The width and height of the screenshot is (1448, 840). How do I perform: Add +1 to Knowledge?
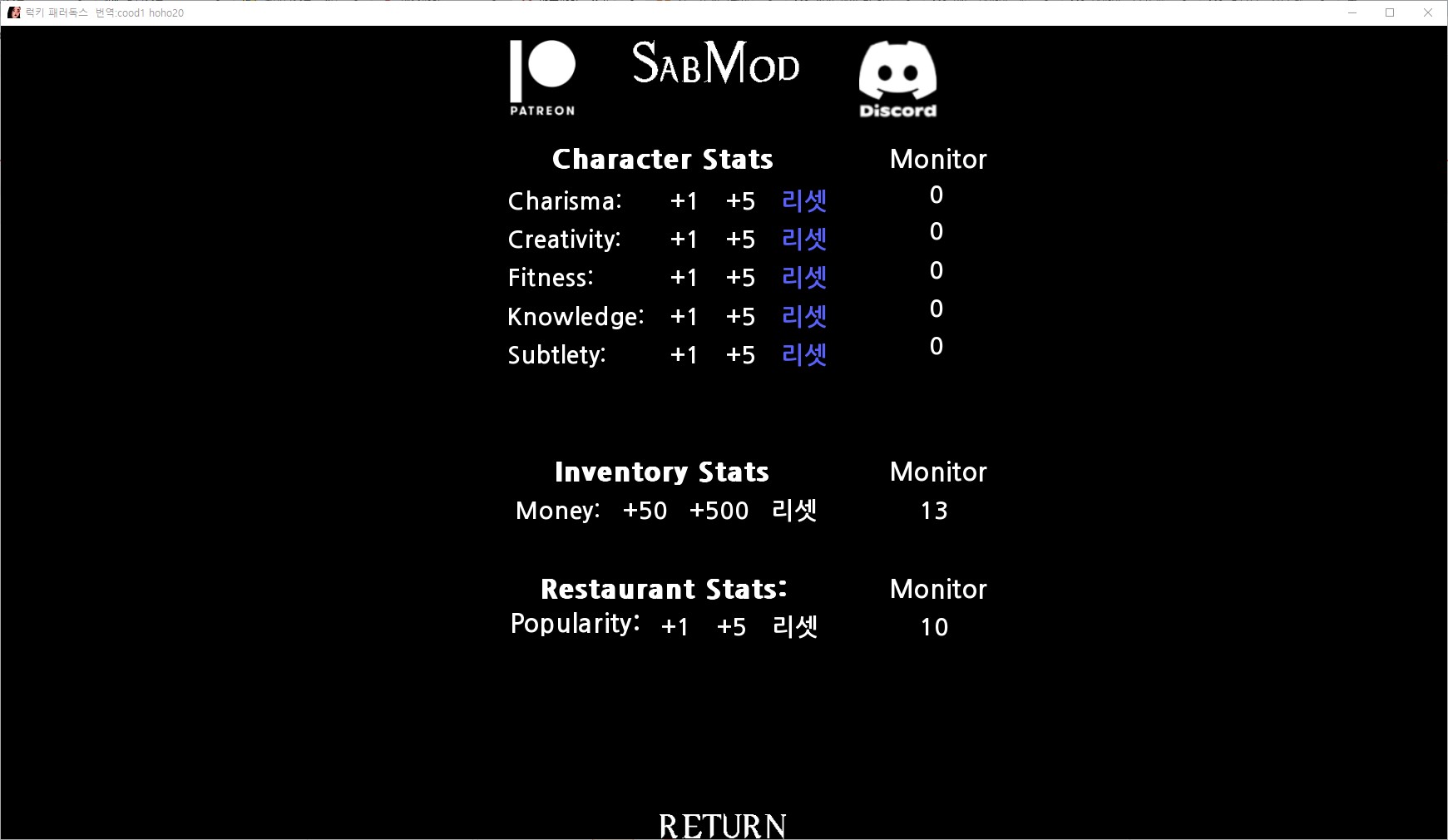[684, 317]
